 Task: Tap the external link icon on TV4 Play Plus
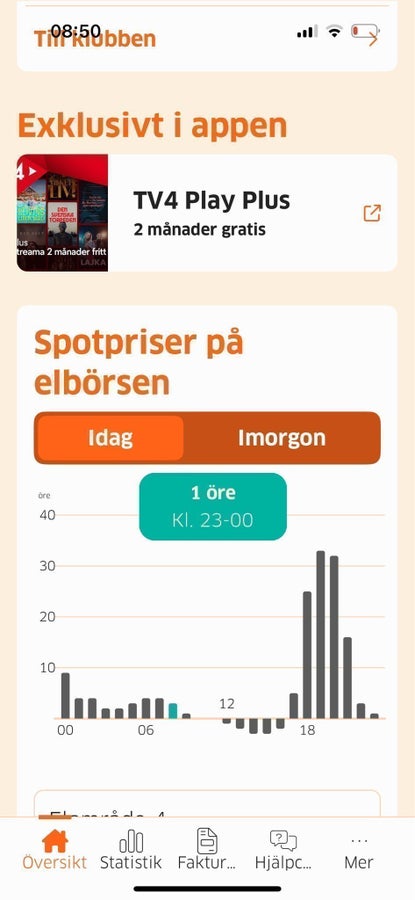pos(372,214)
